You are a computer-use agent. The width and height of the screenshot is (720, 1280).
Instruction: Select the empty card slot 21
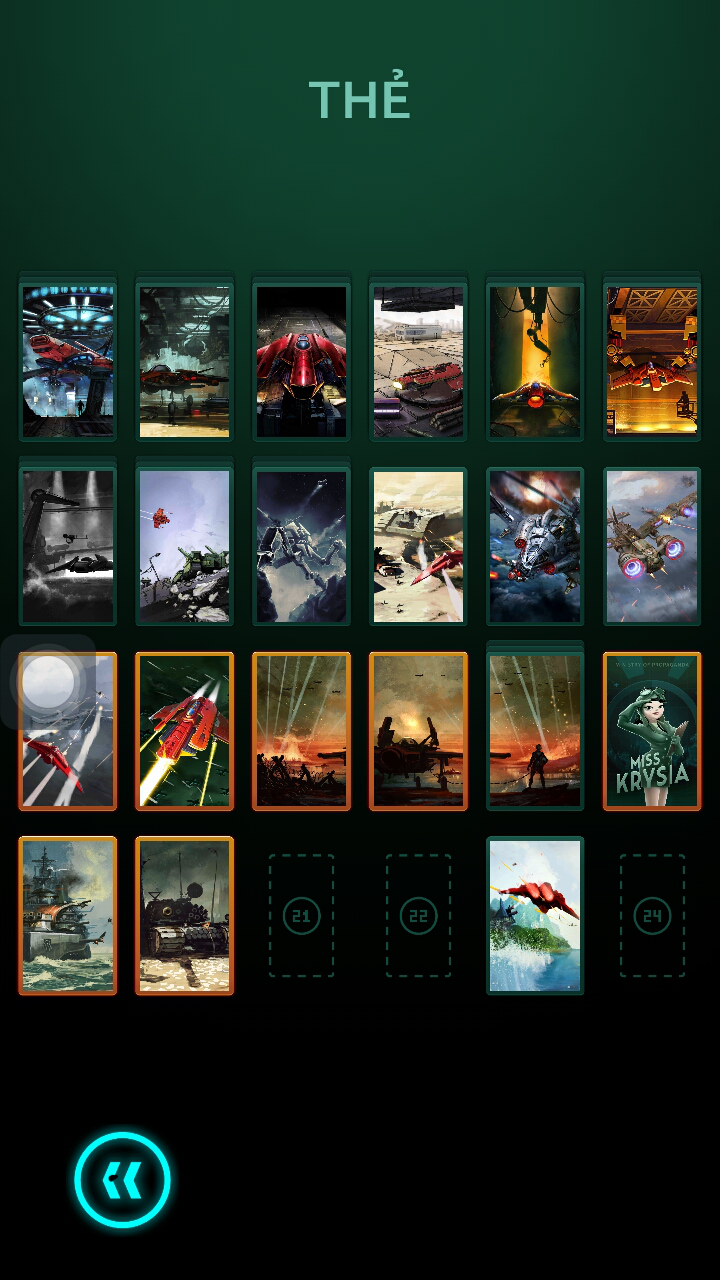pyautogui.click(x=302, y=916)
